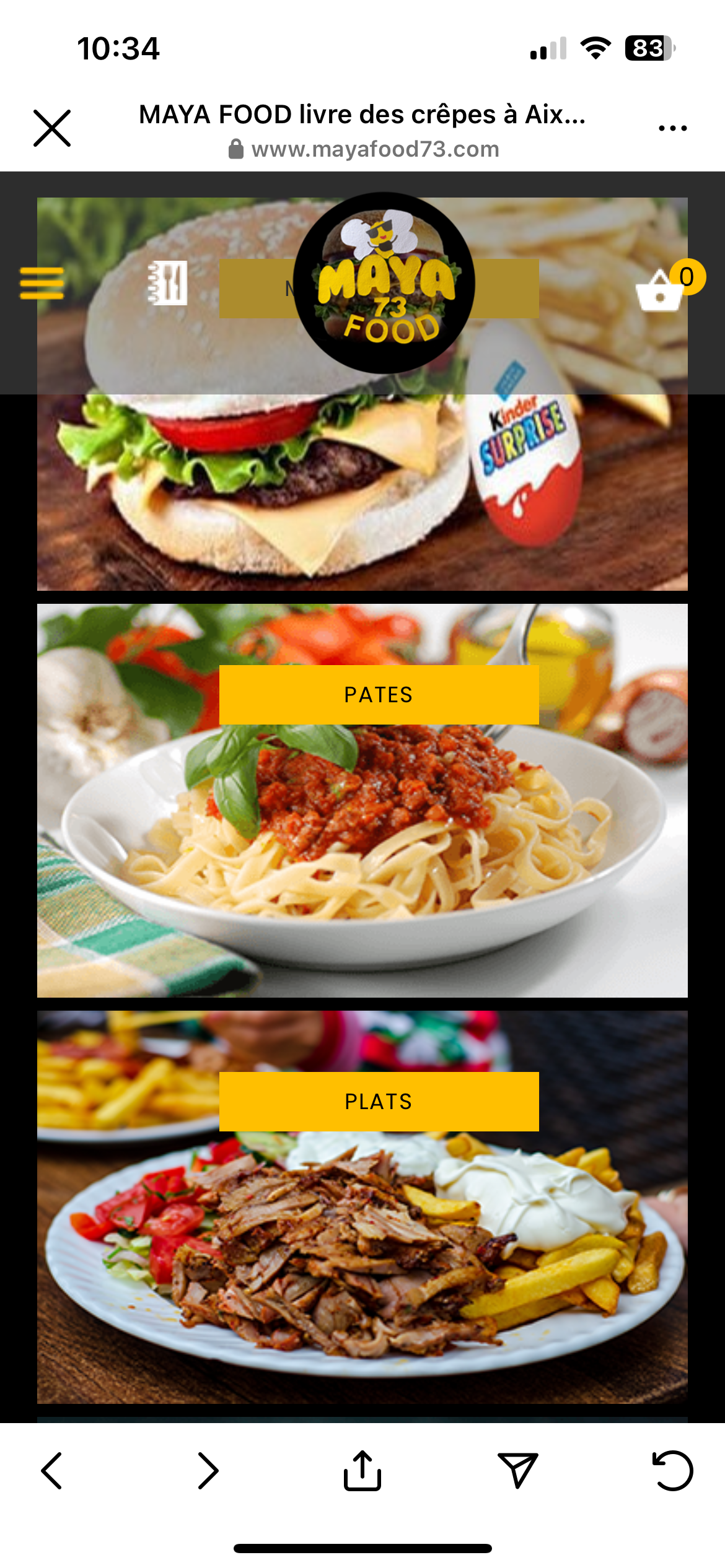Open the browser overflow menu
This screenshot has height=1568, width=725.
click(672, 128)
